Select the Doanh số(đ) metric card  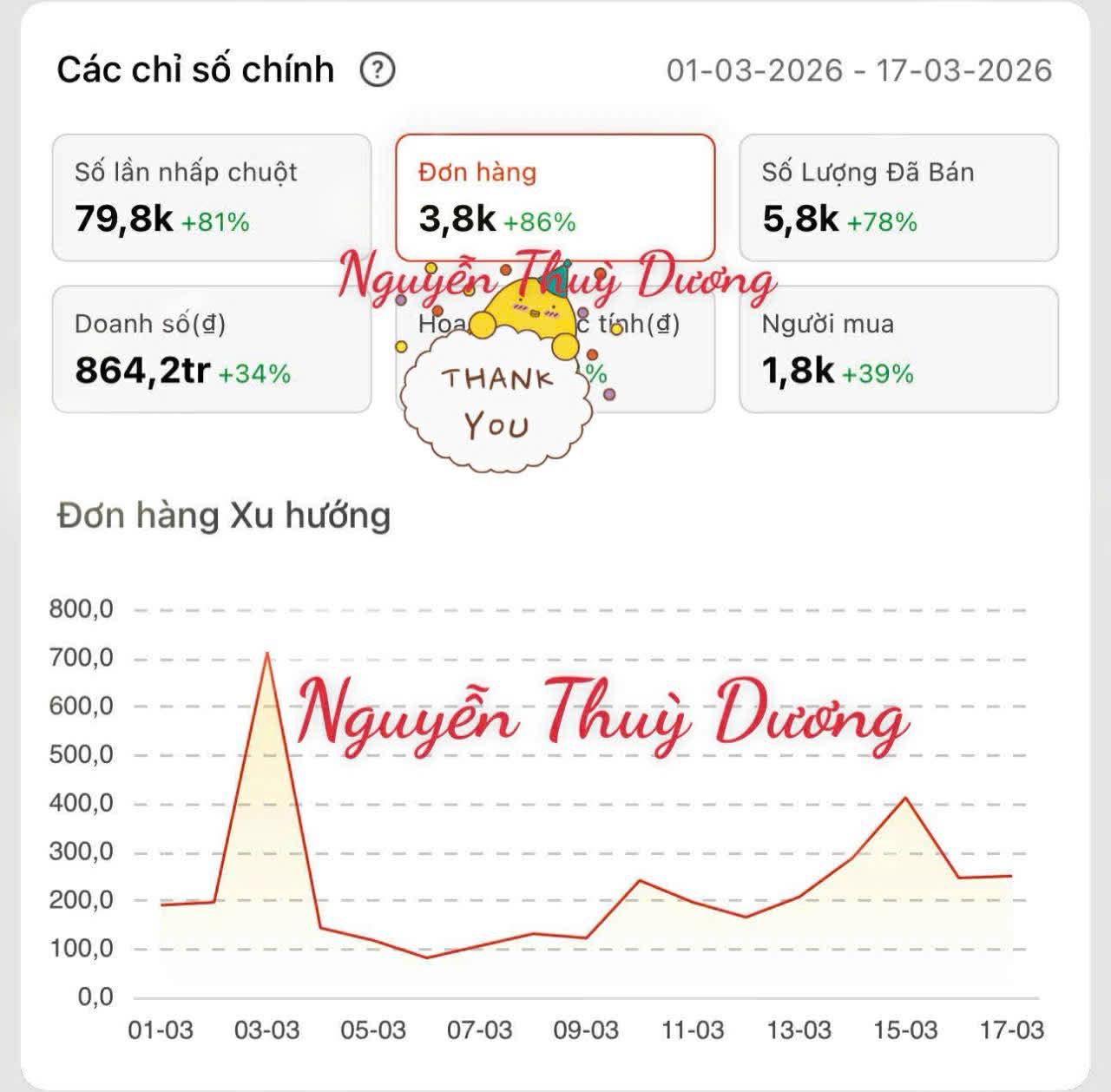click(x=212, y=349)
